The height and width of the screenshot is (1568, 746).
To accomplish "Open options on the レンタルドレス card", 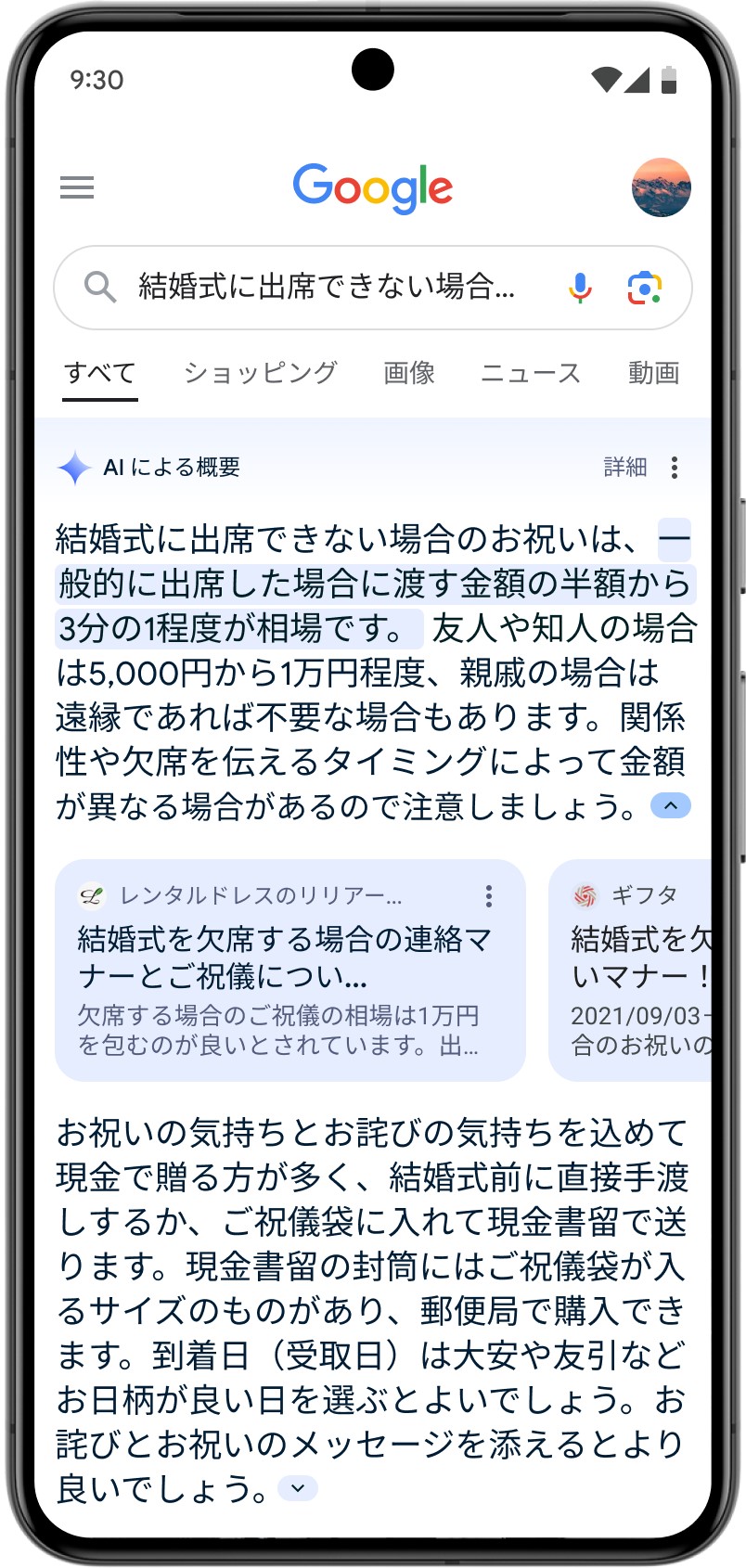I will (x=489, y=896).
